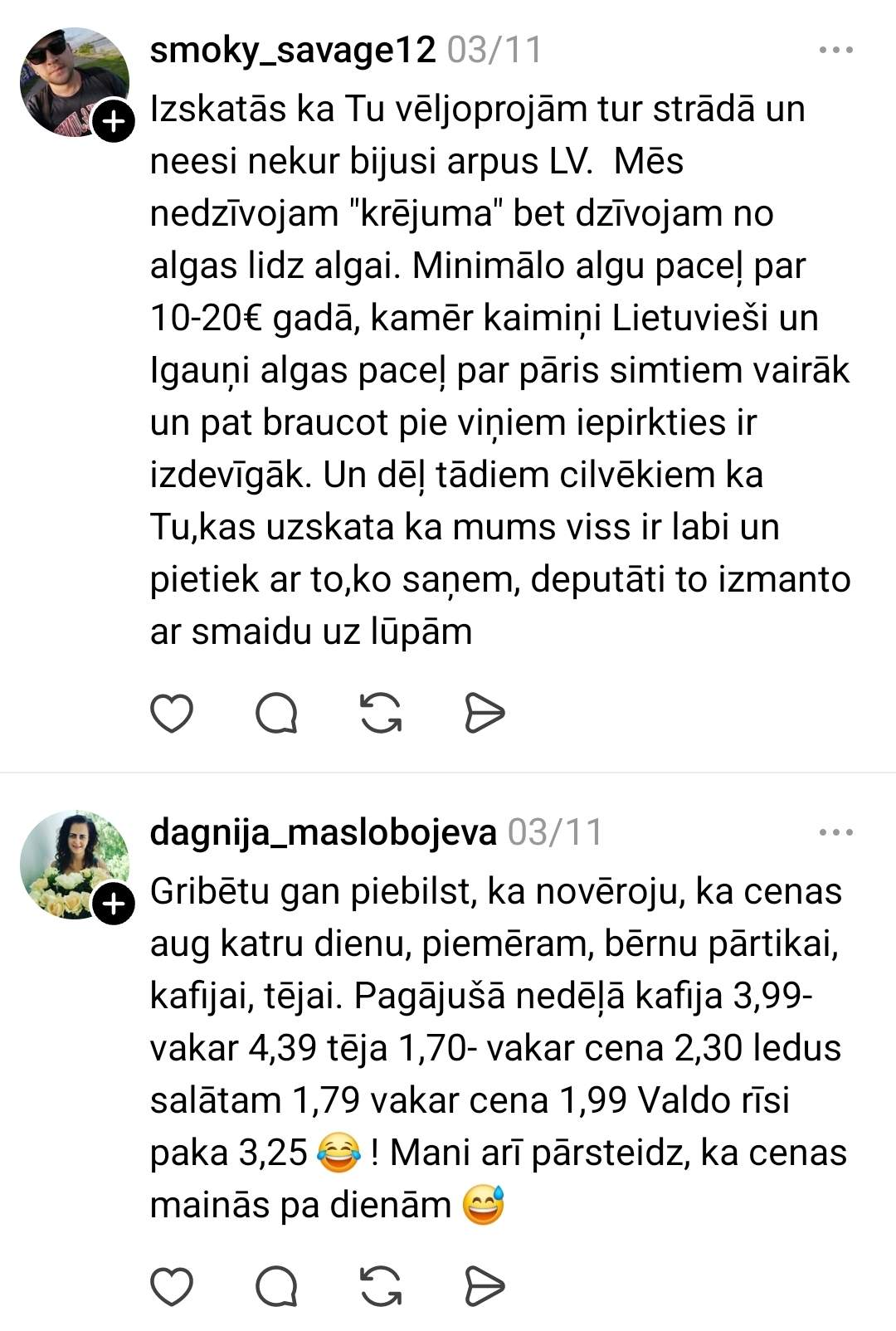Share smoky_savage12's post via send icon
896x1331 pixels.
pos(485,713)
